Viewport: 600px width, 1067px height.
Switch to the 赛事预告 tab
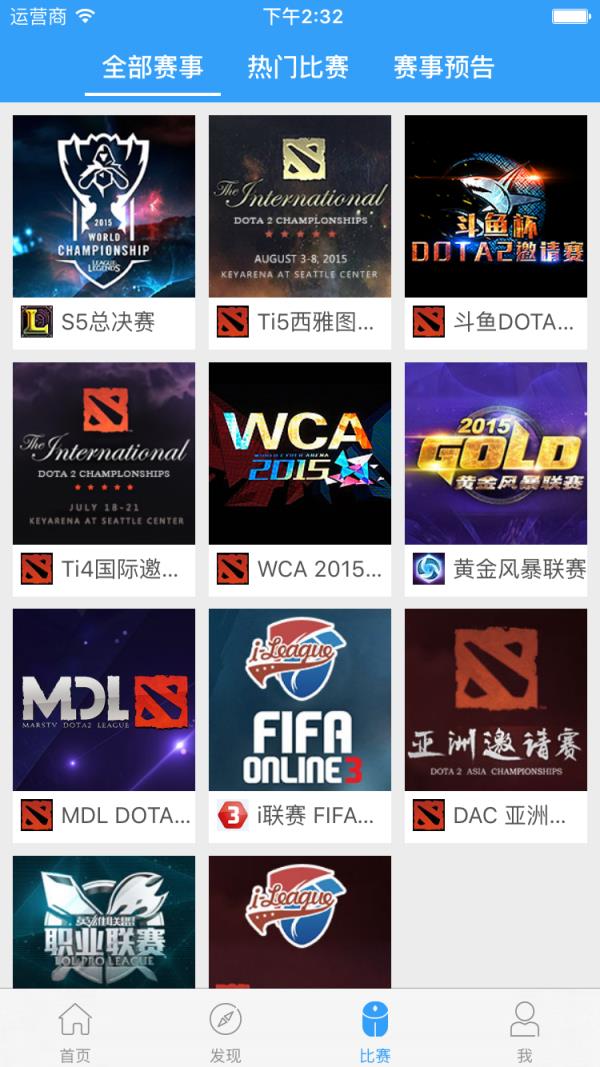(x=444, y=68)
